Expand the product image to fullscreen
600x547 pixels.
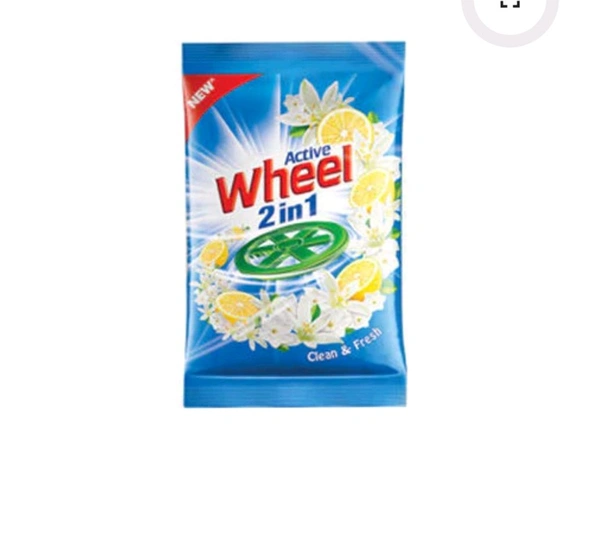coord(510,5)
